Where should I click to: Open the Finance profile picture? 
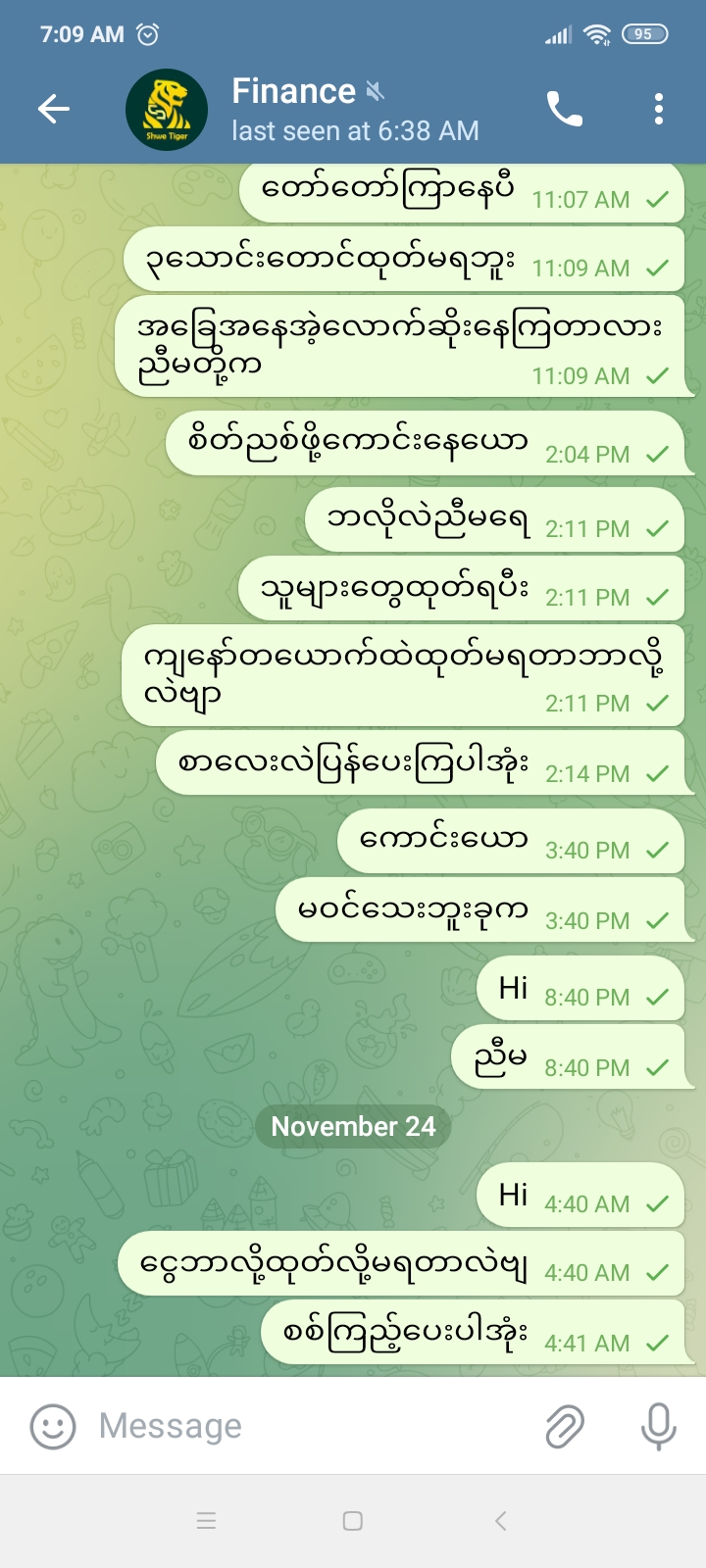167,110
